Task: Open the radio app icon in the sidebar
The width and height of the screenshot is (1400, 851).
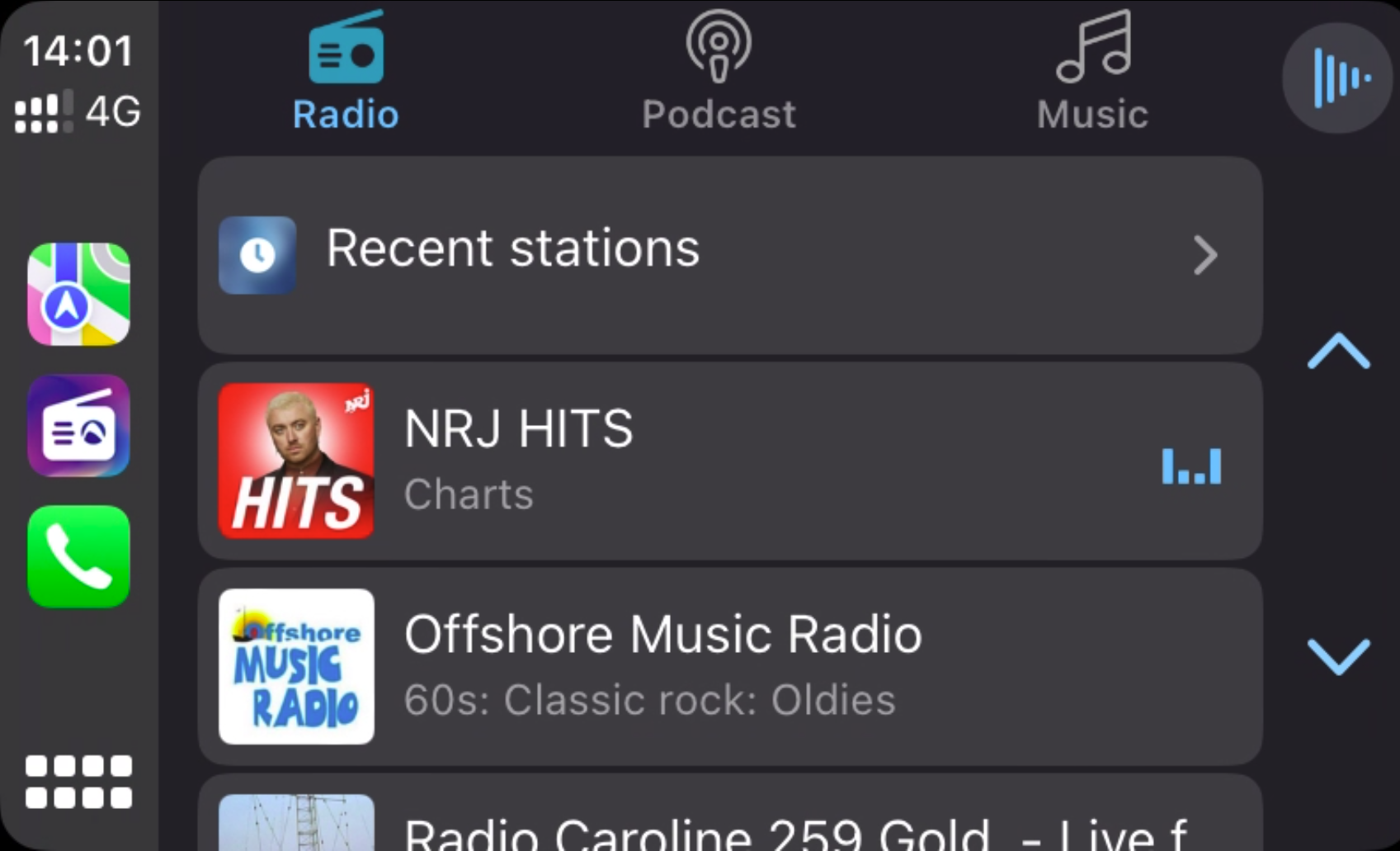Action: (78, 426)
